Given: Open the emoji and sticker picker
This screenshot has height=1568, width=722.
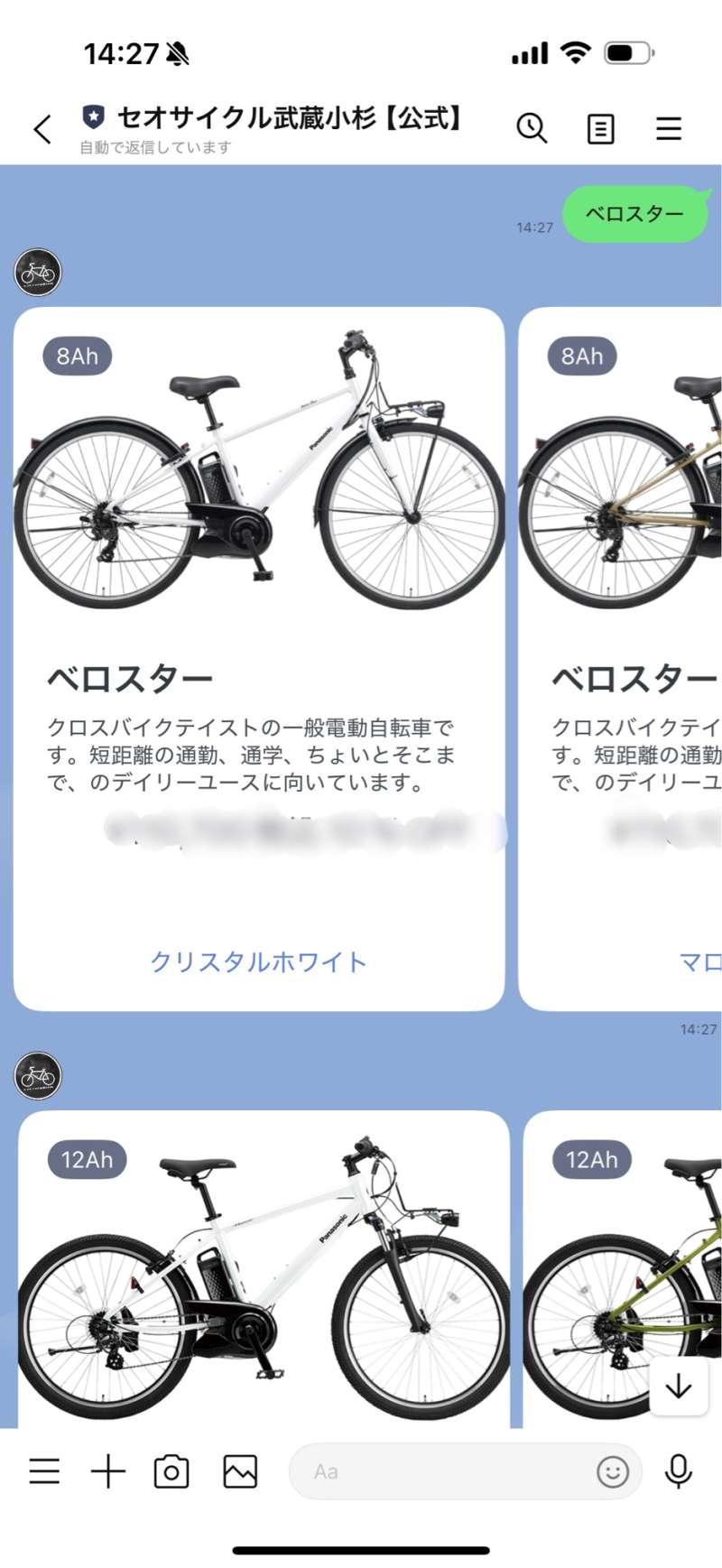Looking at the screenshot, I should tap(613, 1472).
